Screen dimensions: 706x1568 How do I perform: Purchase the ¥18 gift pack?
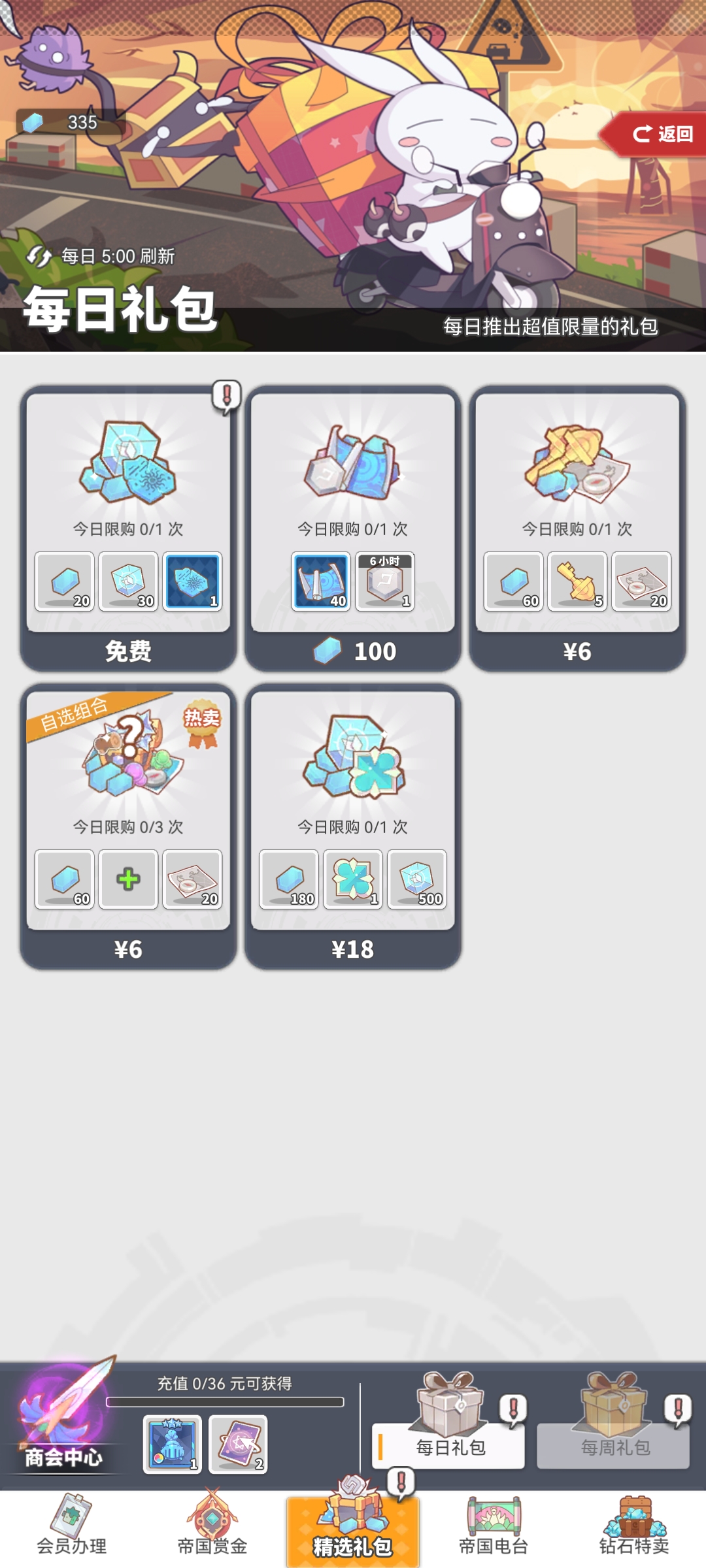tap(353, 949)
